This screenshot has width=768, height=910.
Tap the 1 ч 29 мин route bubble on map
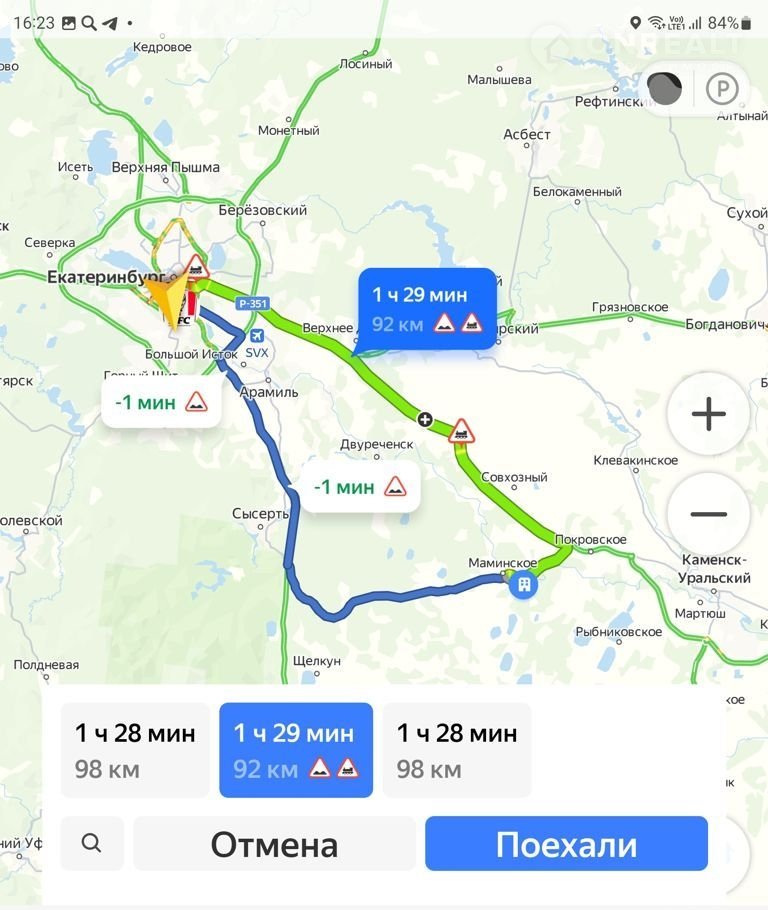click(x=427, y=308)
